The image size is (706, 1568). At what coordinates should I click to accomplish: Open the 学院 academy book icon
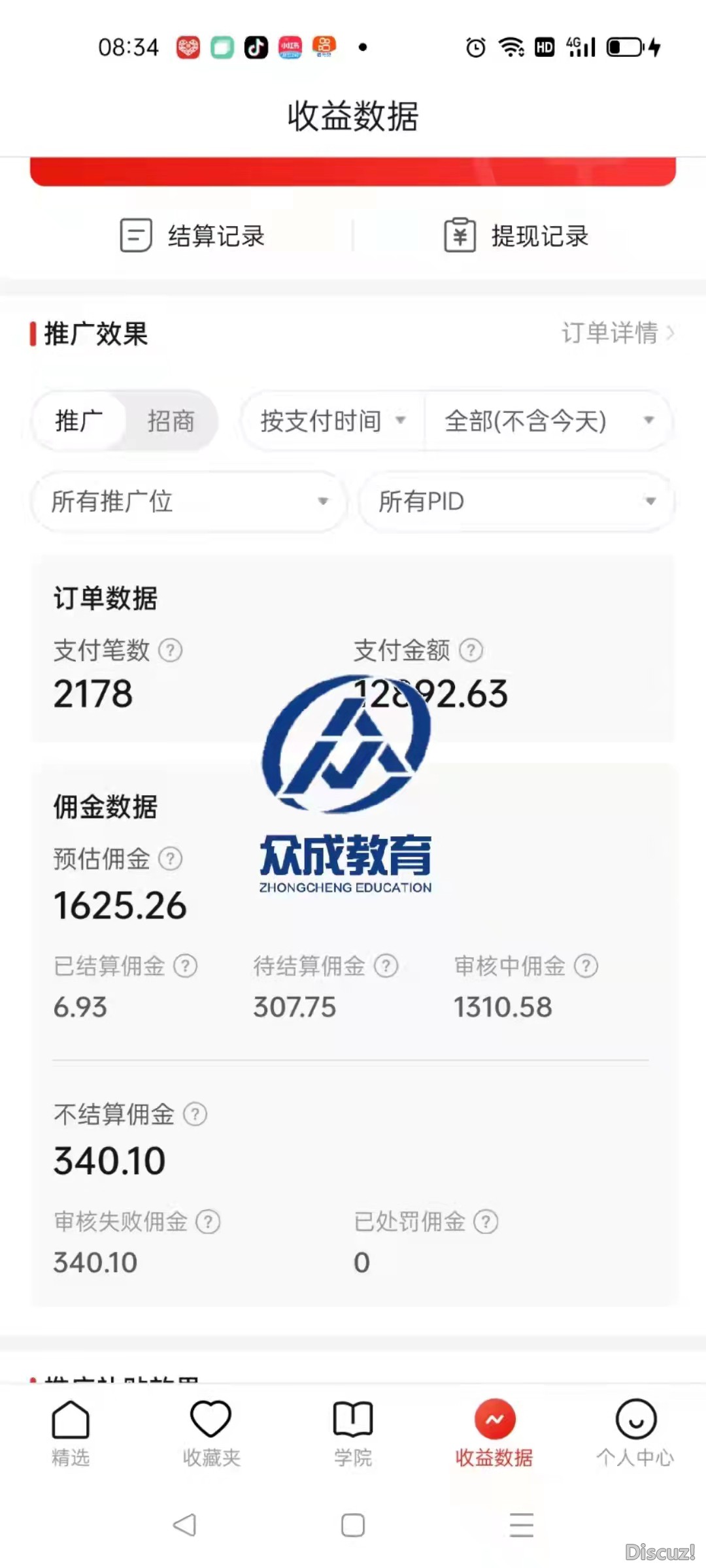[352, 1418]
